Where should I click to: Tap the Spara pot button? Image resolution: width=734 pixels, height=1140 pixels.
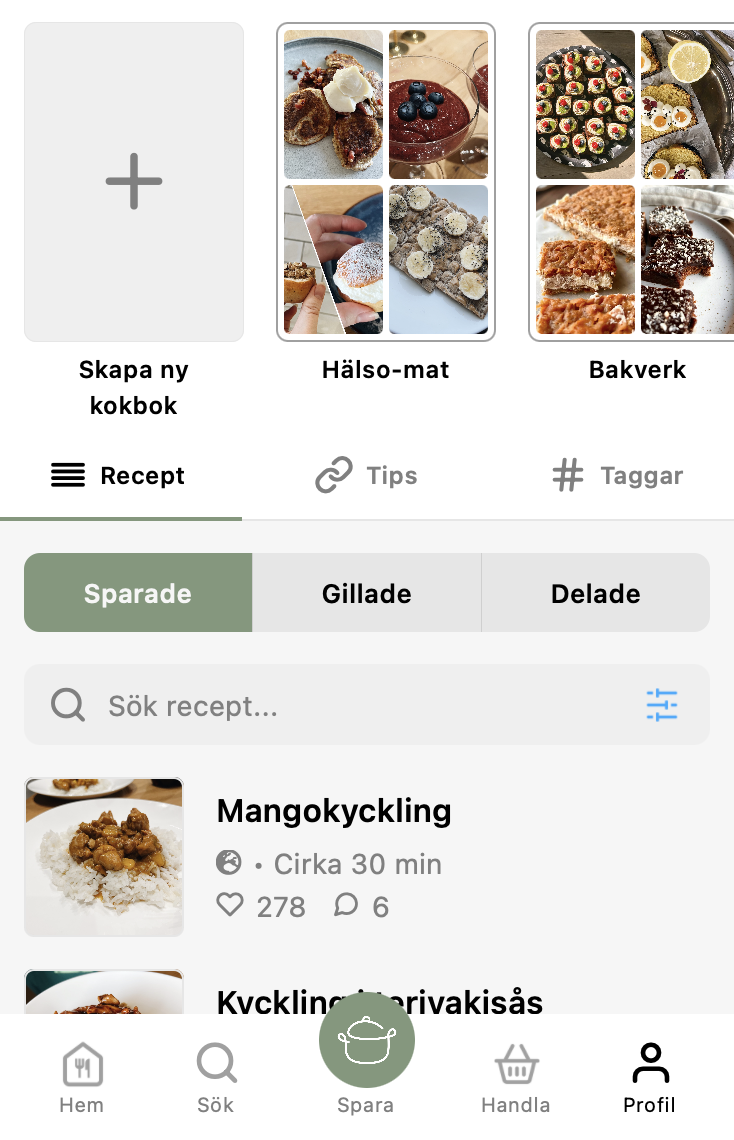click(366, 1045)
